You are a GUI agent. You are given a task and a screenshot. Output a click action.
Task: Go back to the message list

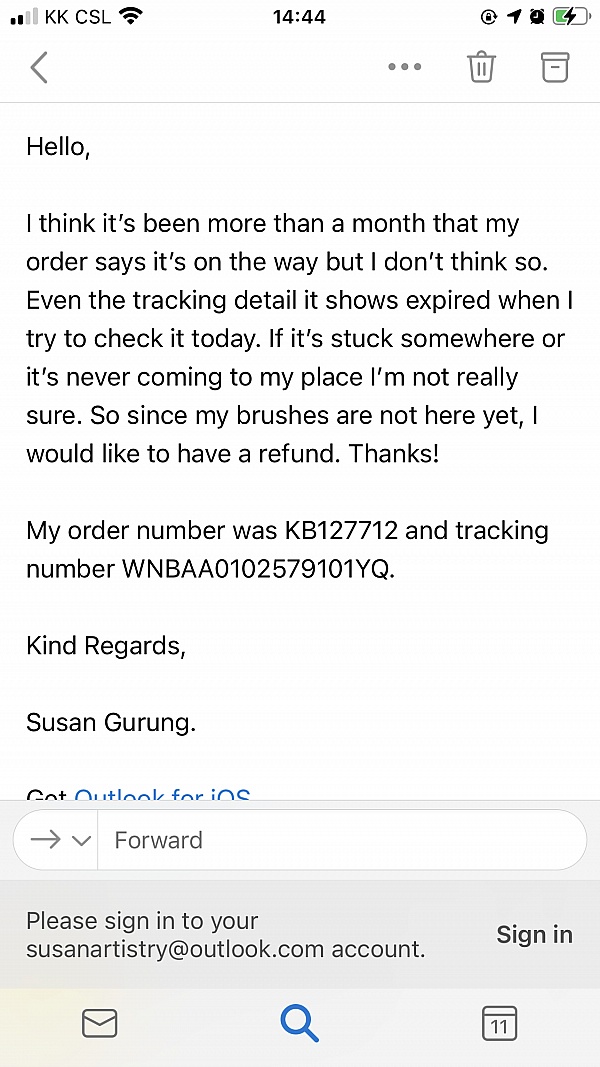(39, 68)
